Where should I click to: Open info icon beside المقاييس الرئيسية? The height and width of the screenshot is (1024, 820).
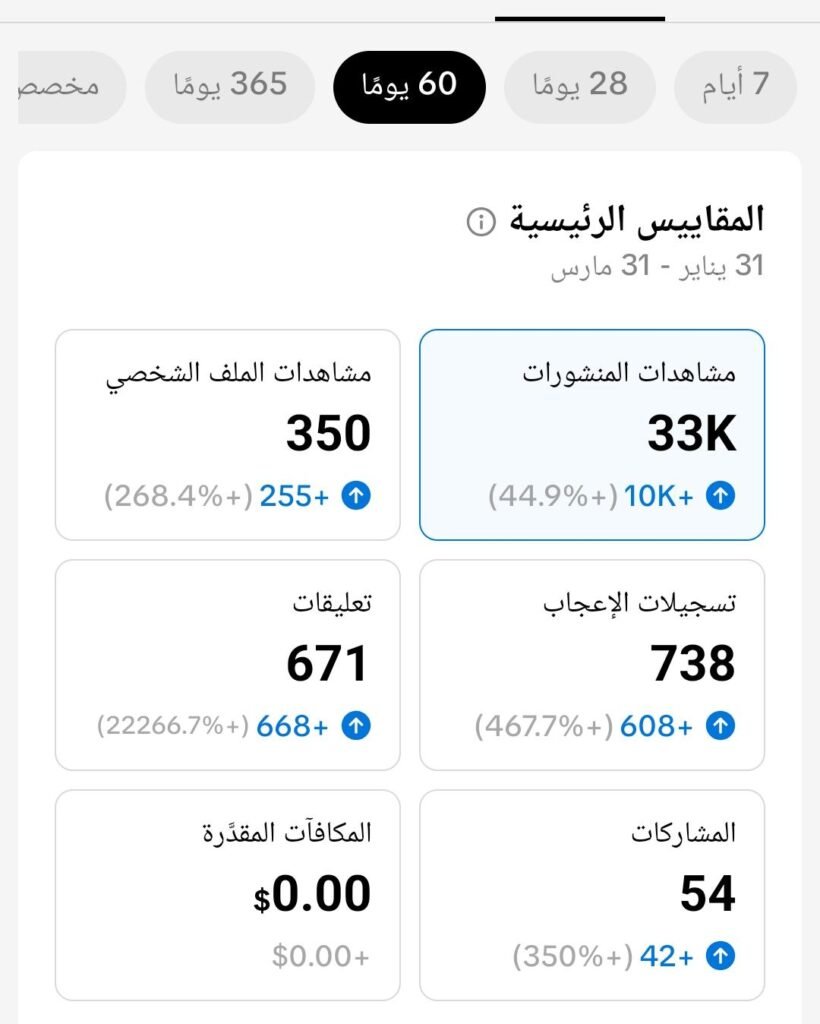pos(481,221)
